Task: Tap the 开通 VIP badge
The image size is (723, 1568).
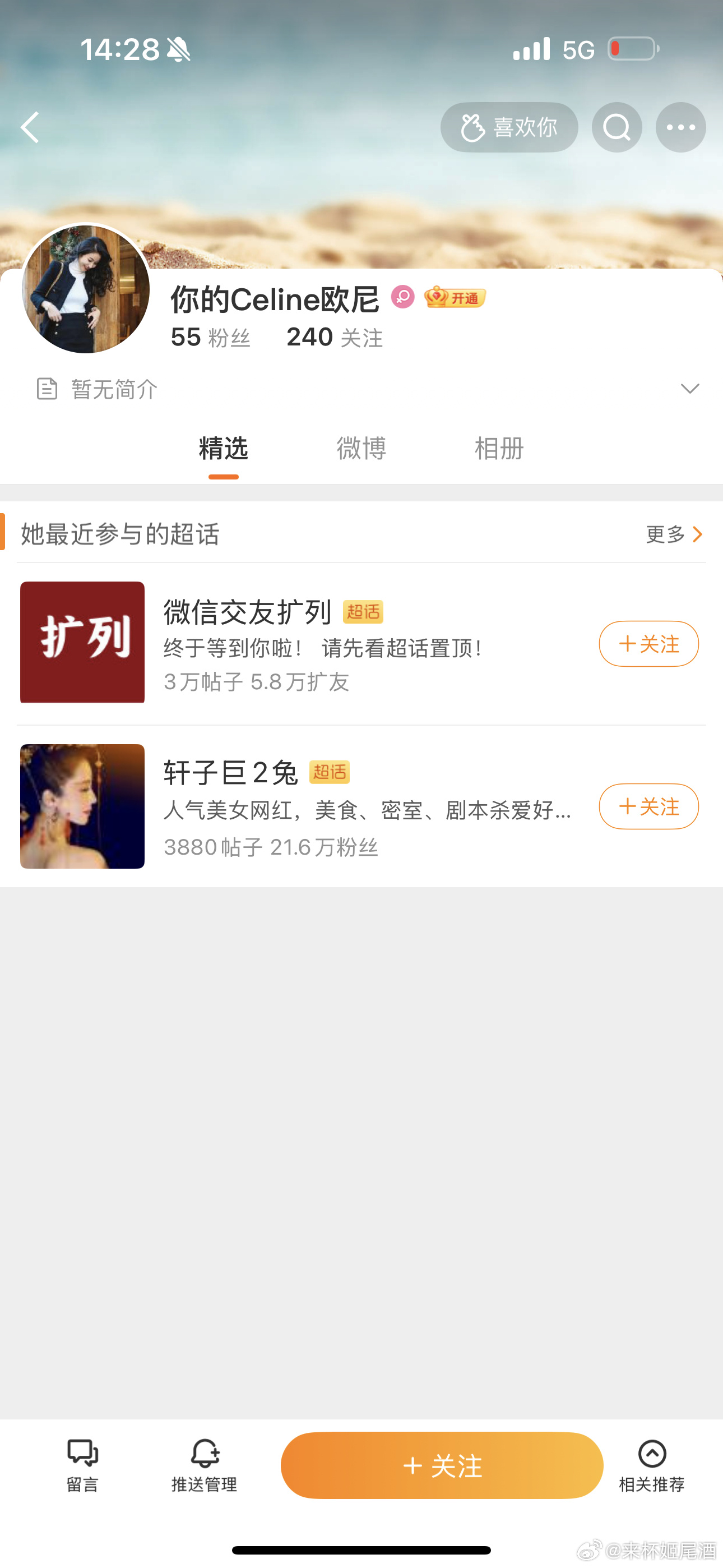Action: pos(455,298)
